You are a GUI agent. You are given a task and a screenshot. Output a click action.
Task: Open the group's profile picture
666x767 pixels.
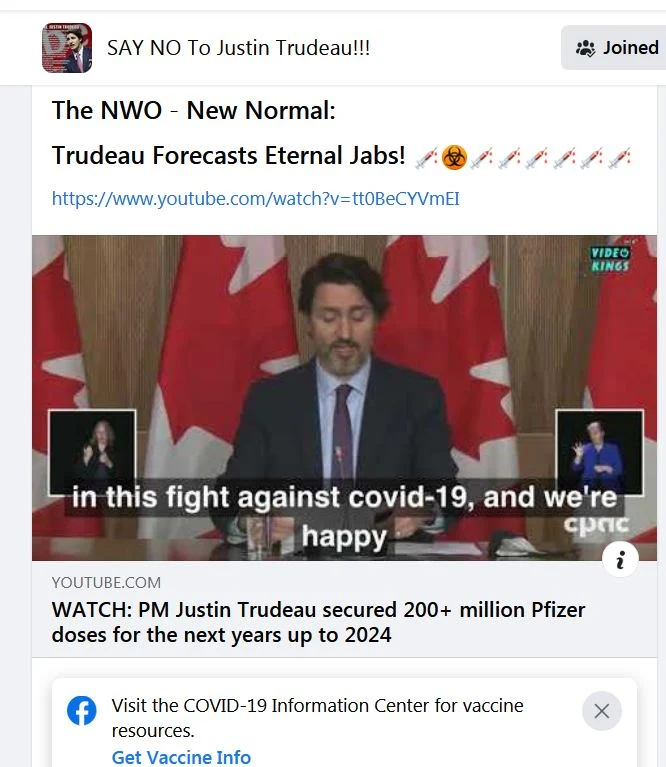coord(67,48)
